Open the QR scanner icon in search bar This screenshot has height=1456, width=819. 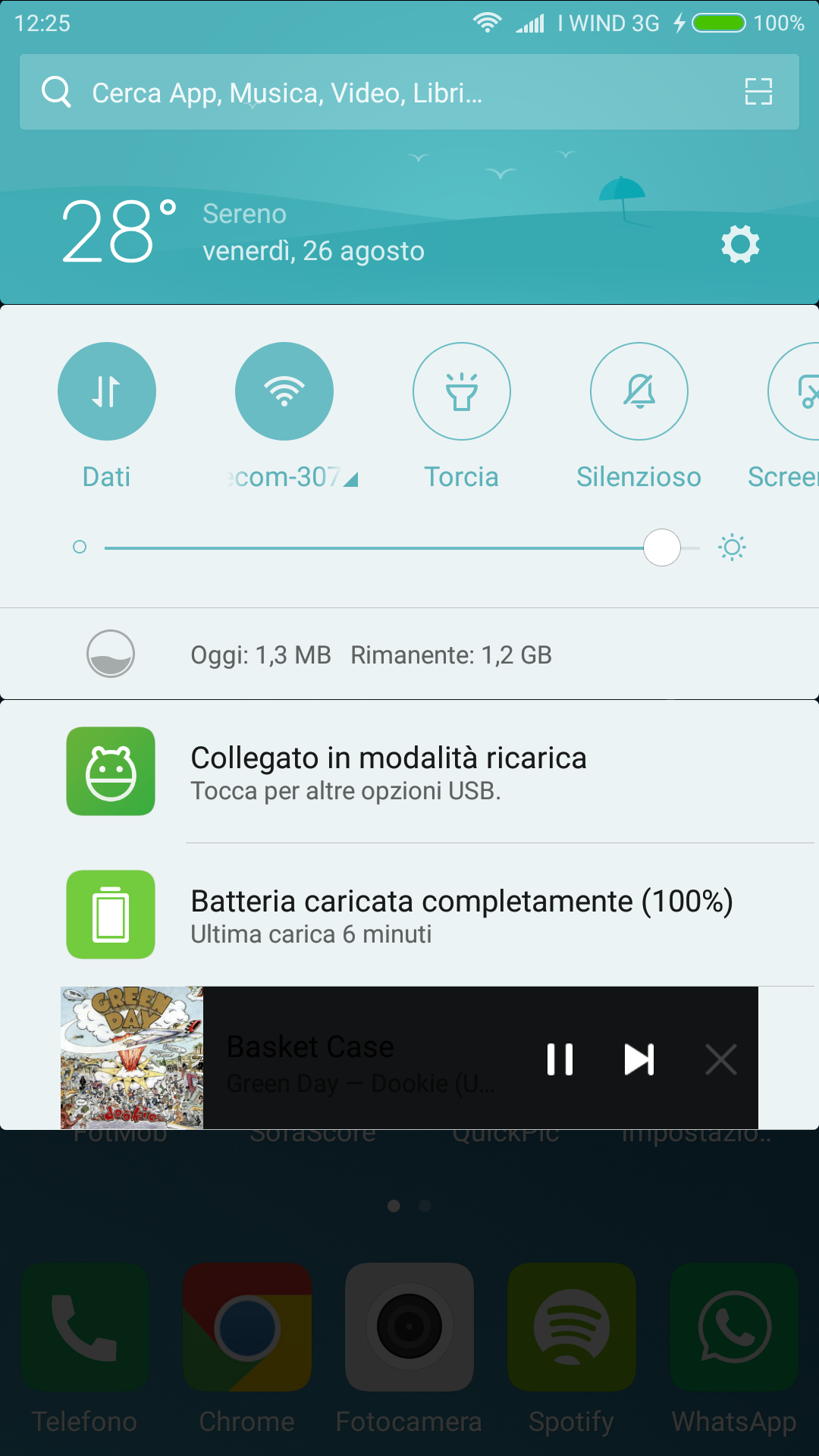point(758,92)
